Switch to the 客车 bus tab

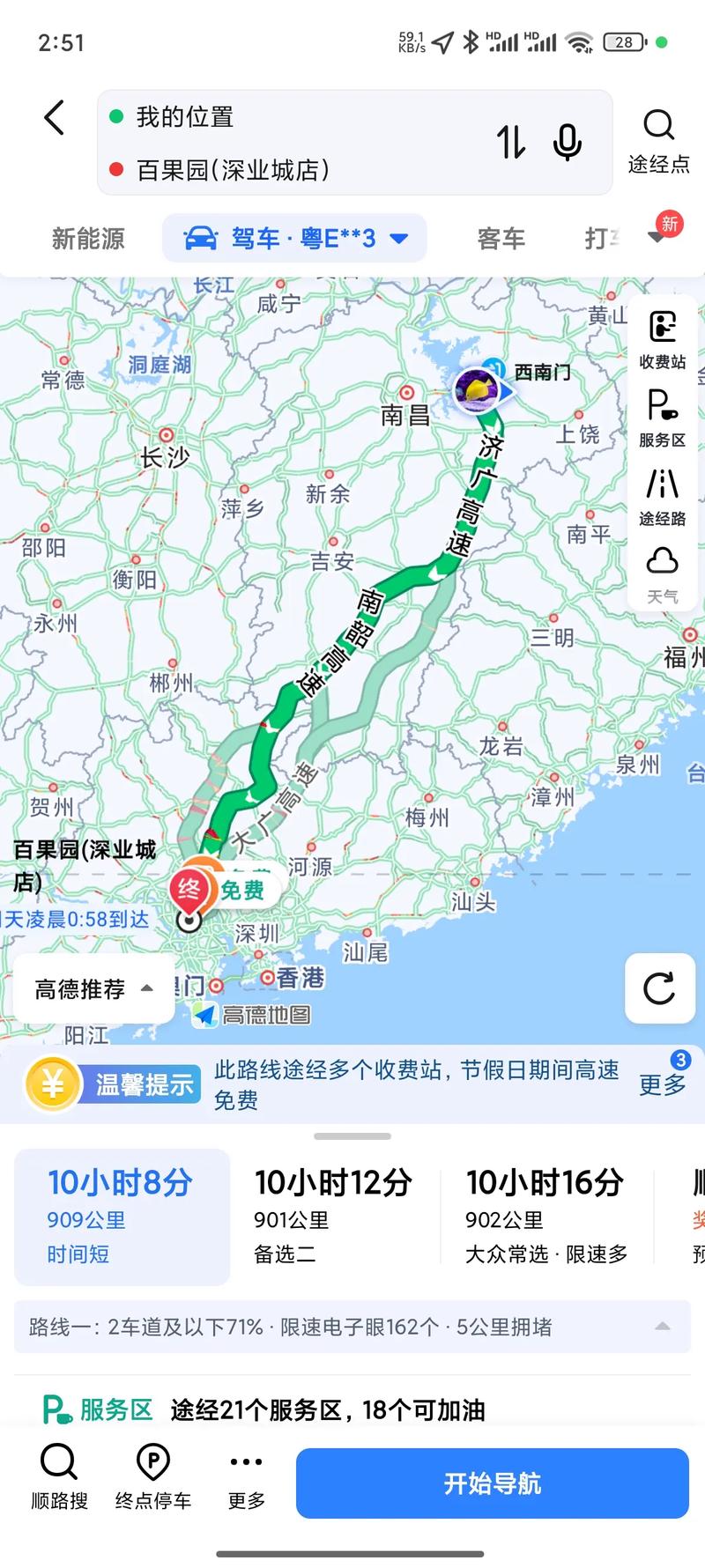[500, 238]
